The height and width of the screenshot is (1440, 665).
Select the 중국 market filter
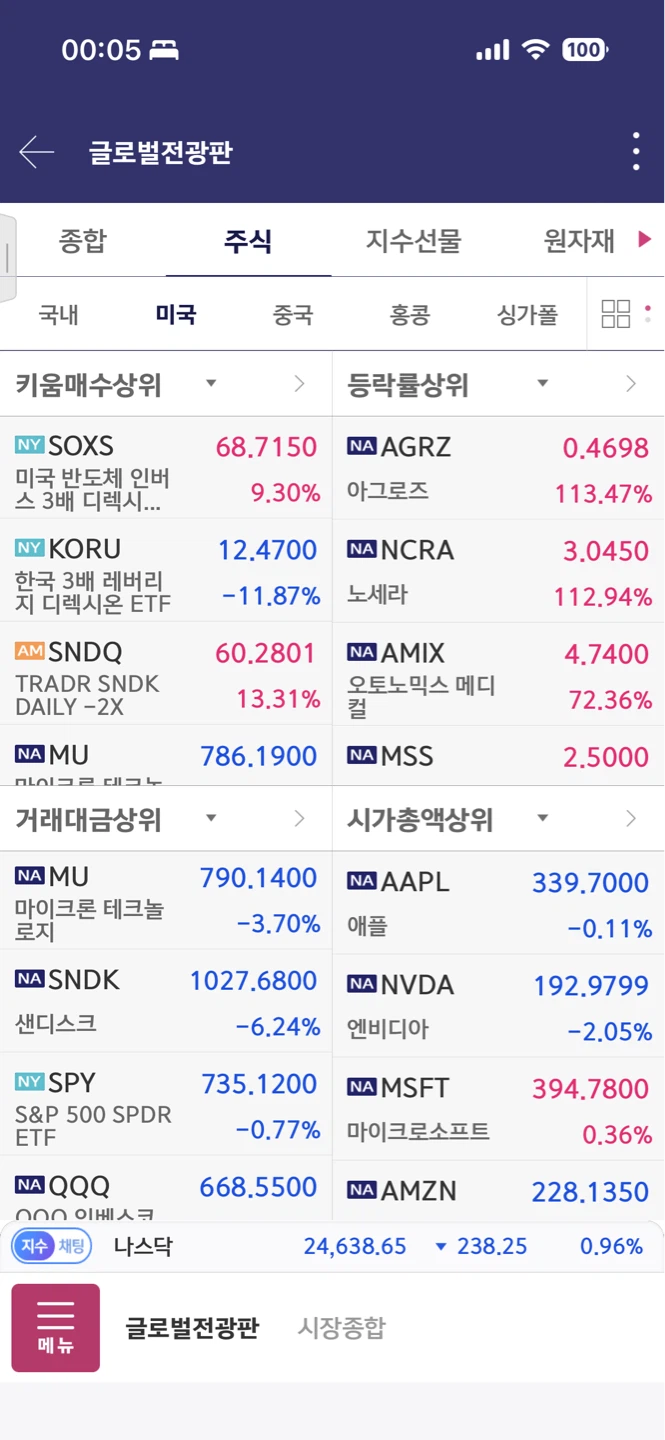tap(293, 315)
